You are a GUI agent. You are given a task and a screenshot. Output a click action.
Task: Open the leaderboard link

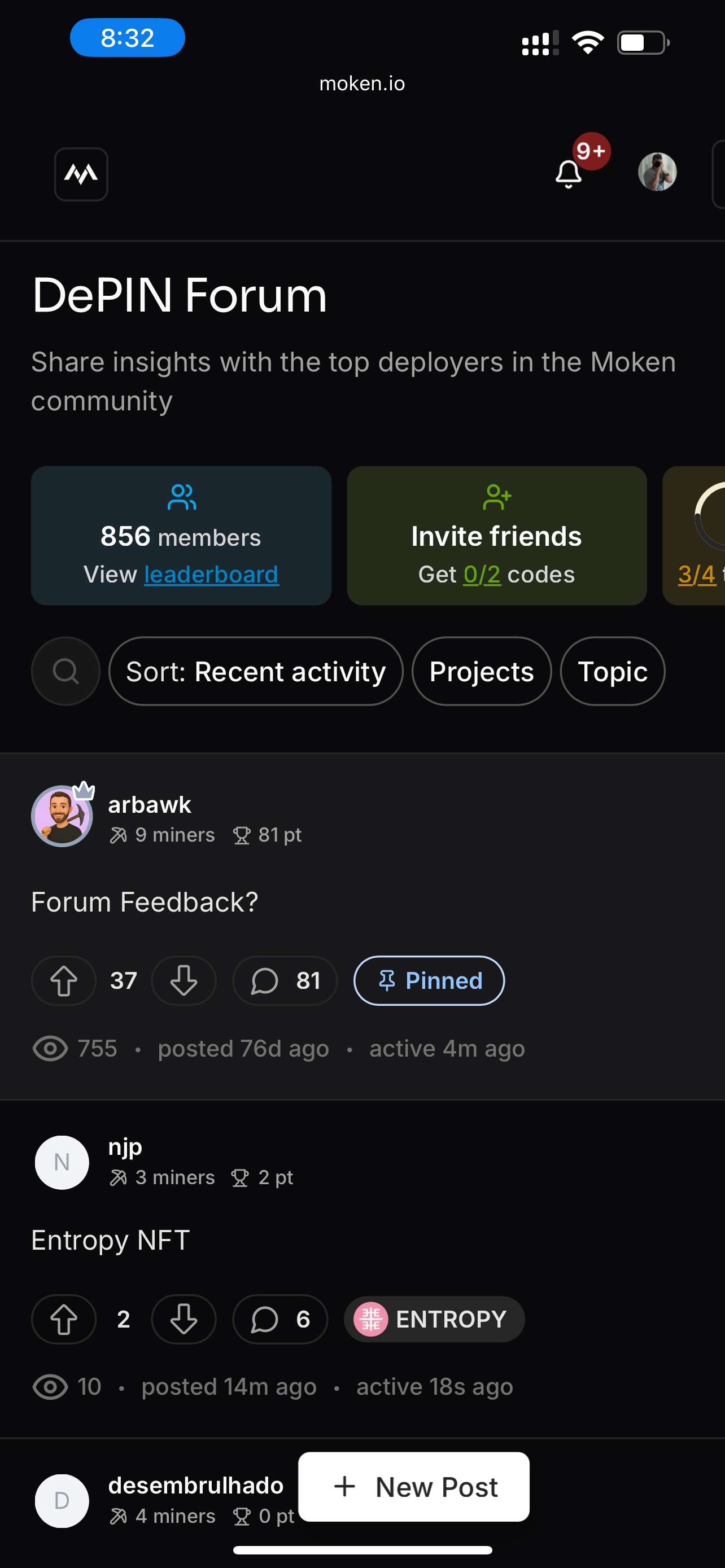211,574
